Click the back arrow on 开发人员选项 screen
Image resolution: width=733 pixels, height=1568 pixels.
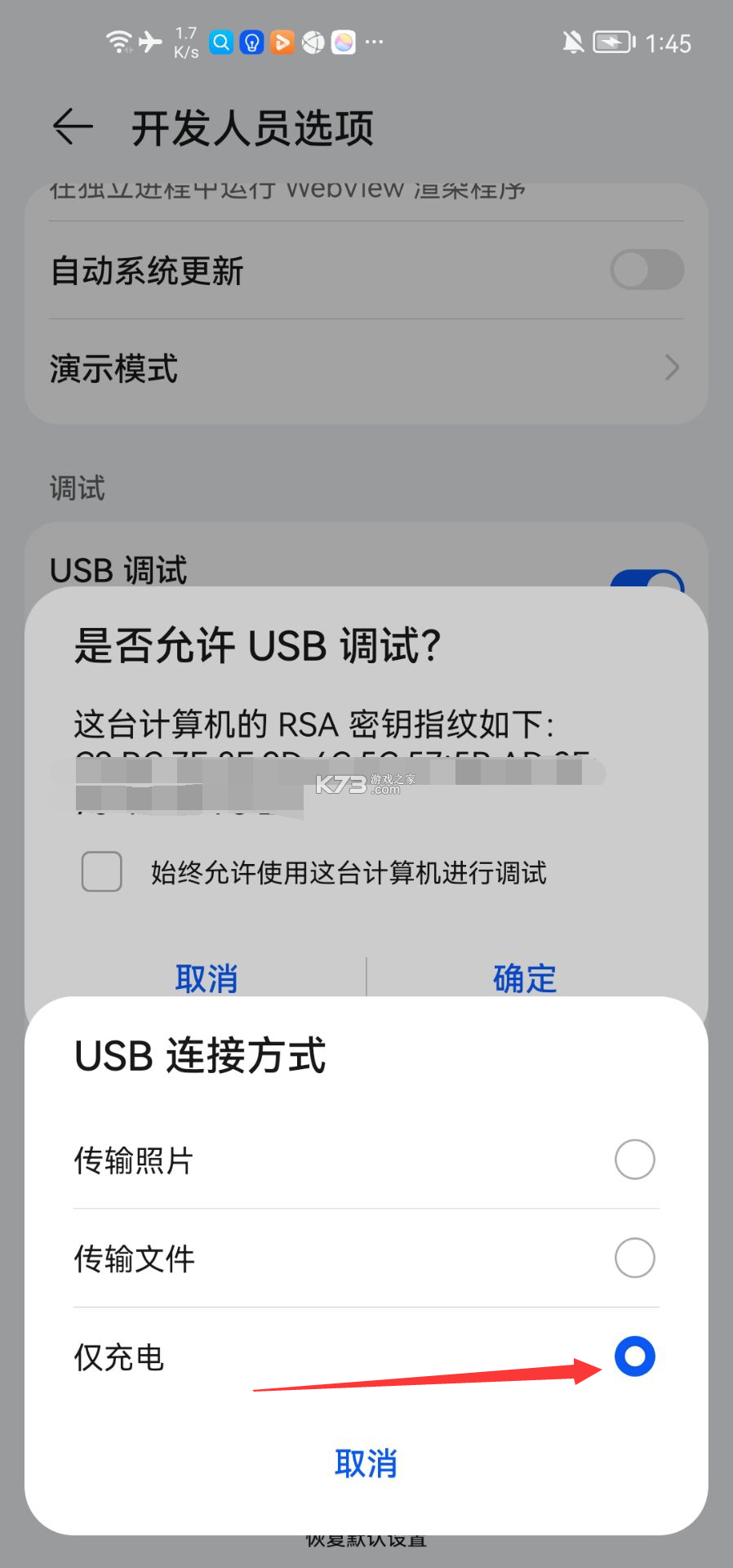(70, 127)
